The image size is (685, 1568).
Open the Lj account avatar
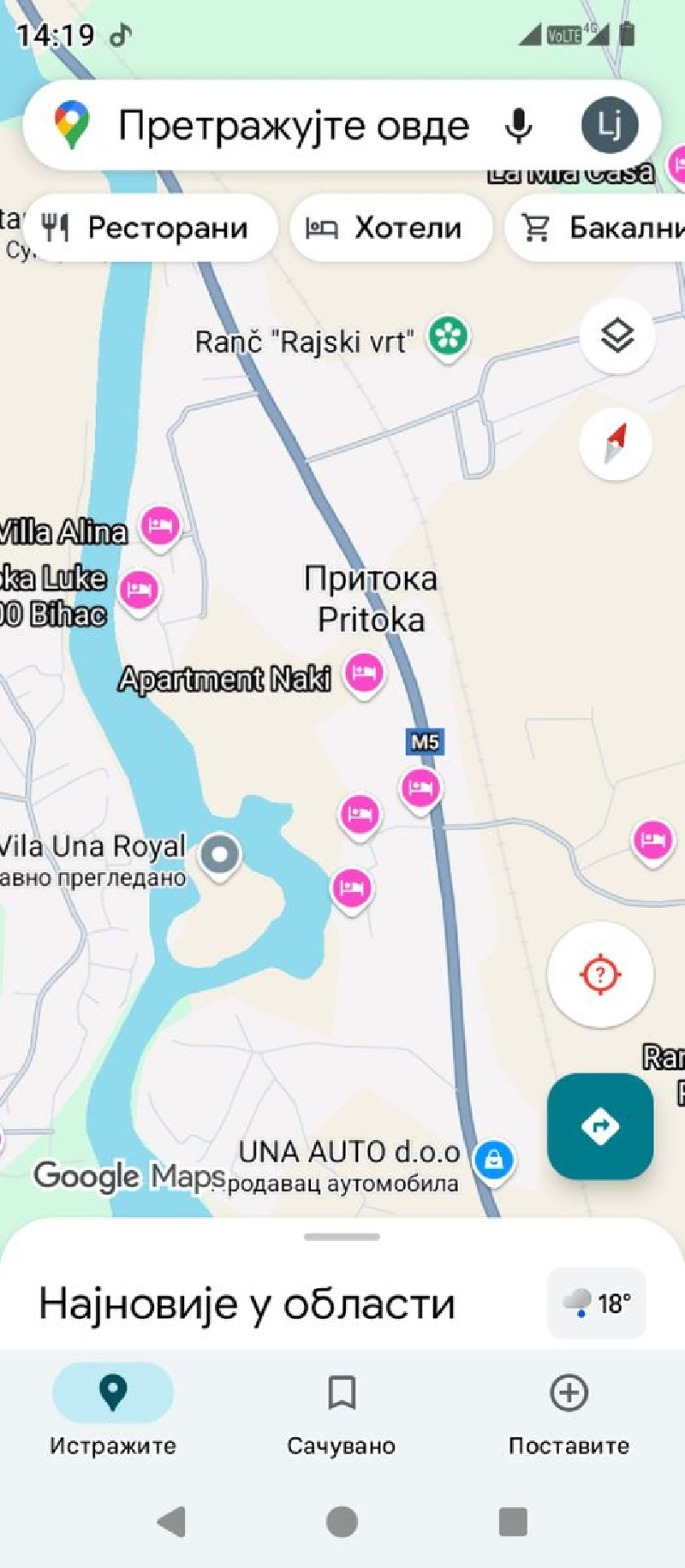(610, 125)
